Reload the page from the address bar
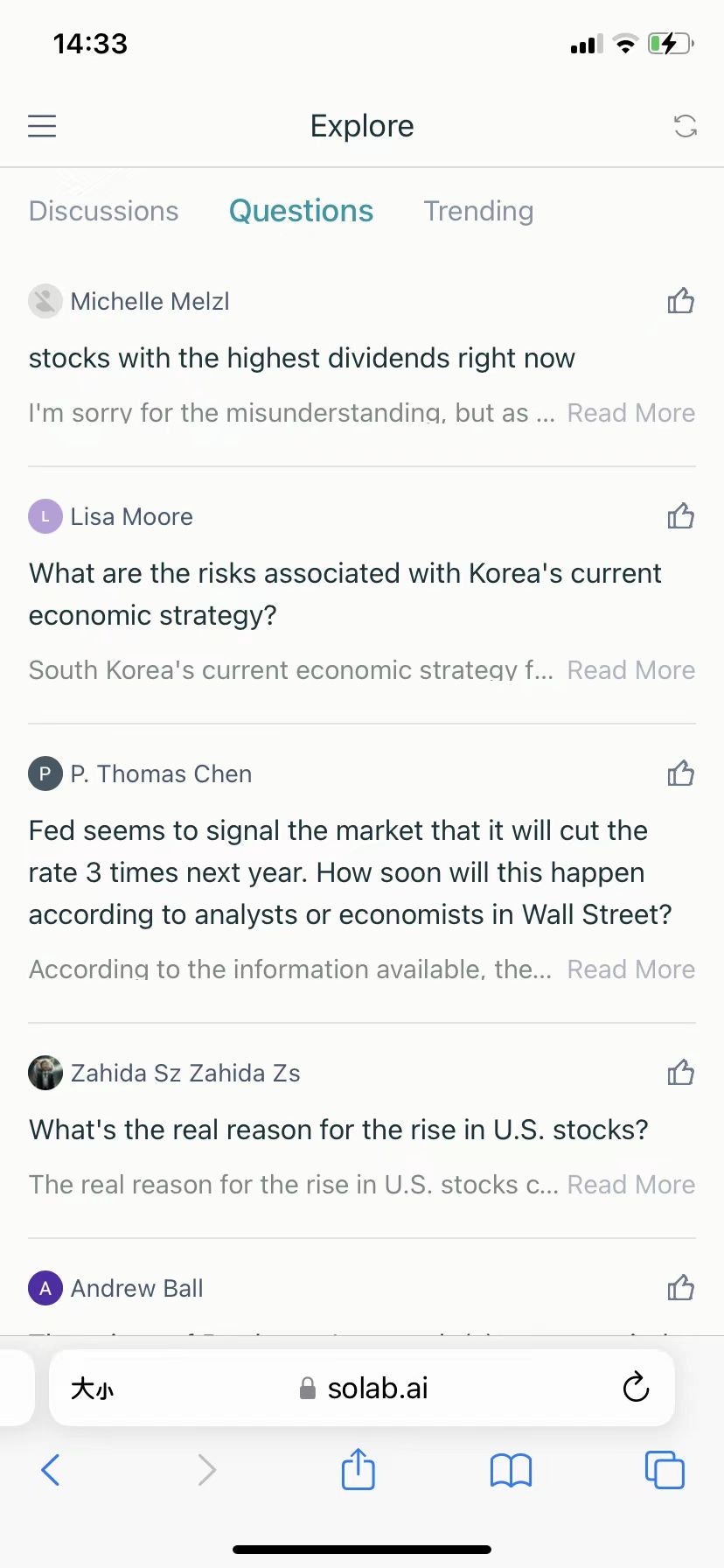The height and width of the screenshot is (1568, 724). [636, 1387]
